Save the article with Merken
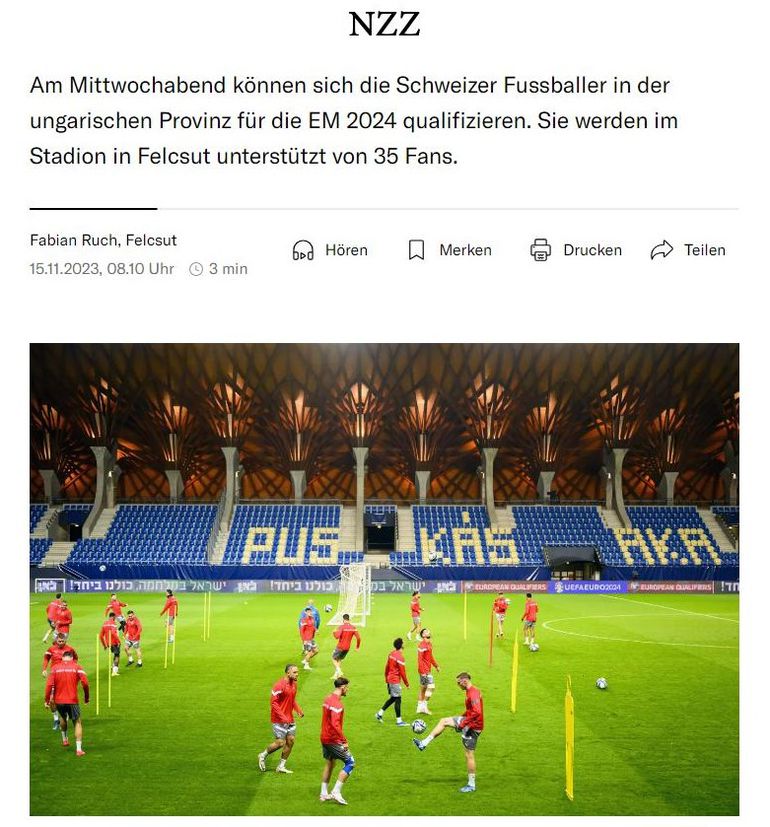770x827 pixels. 449,250
